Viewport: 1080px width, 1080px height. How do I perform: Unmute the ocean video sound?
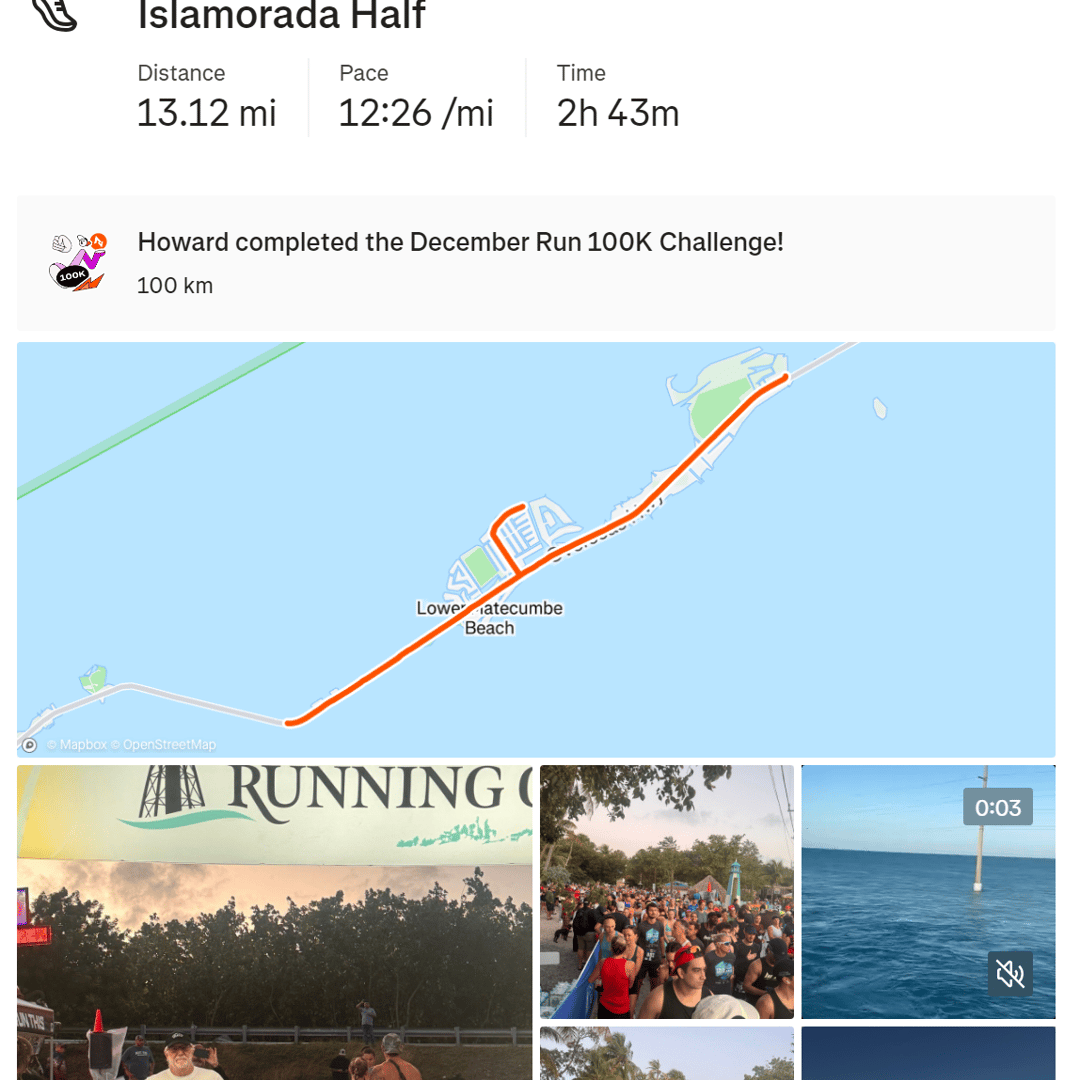(x=1010, y=973)
